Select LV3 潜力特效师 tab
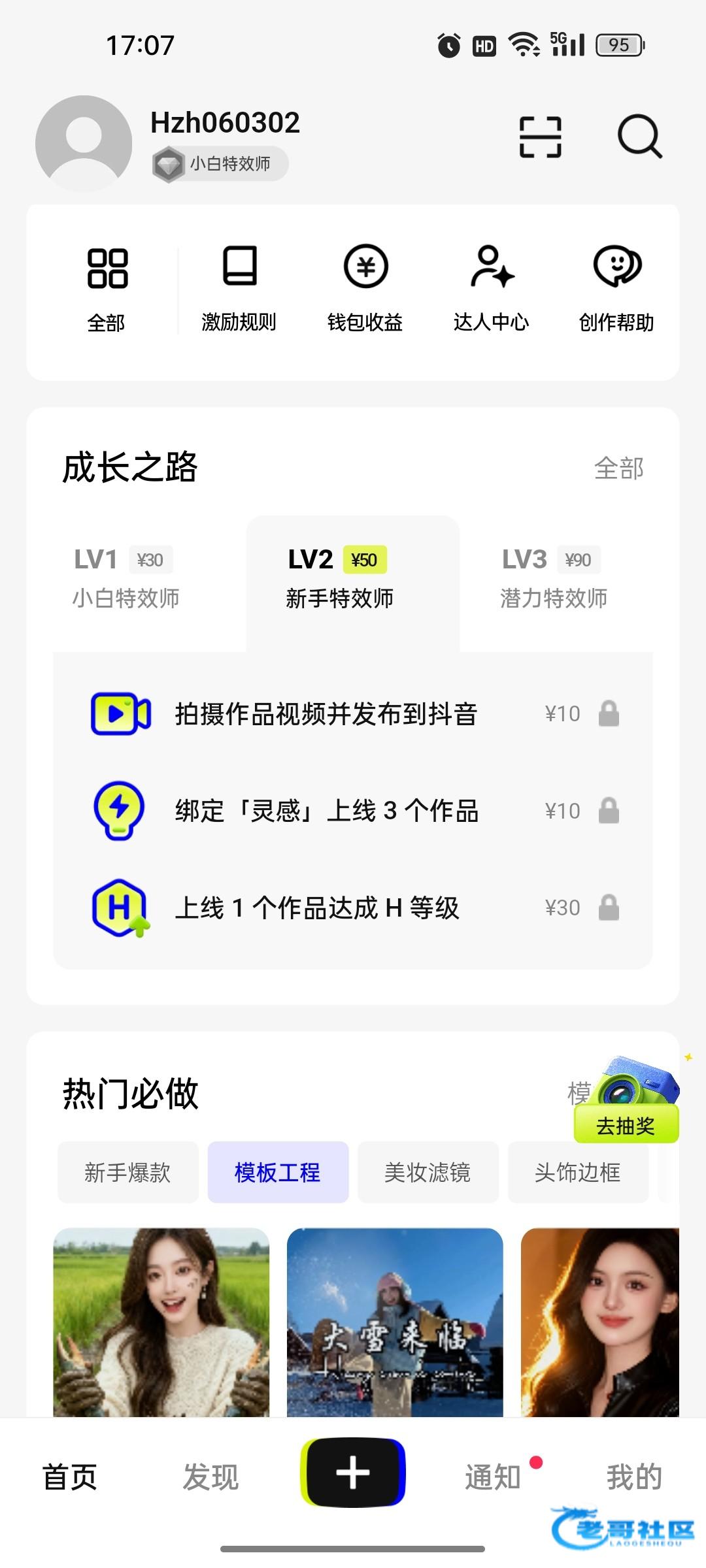The image size is (706, 1568). click(x=553, y=578)
